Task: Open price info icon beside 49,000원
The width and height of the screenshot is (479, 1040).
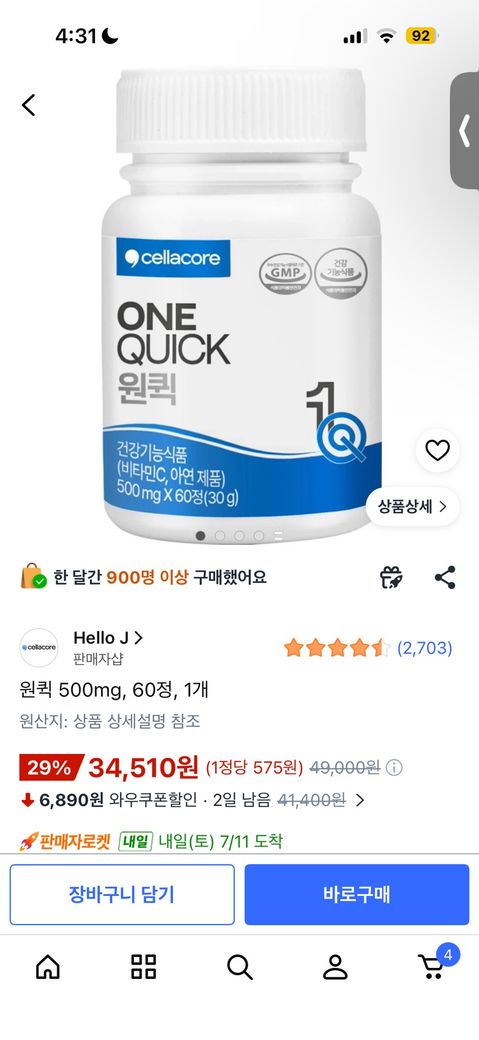Action: [394, 768]
